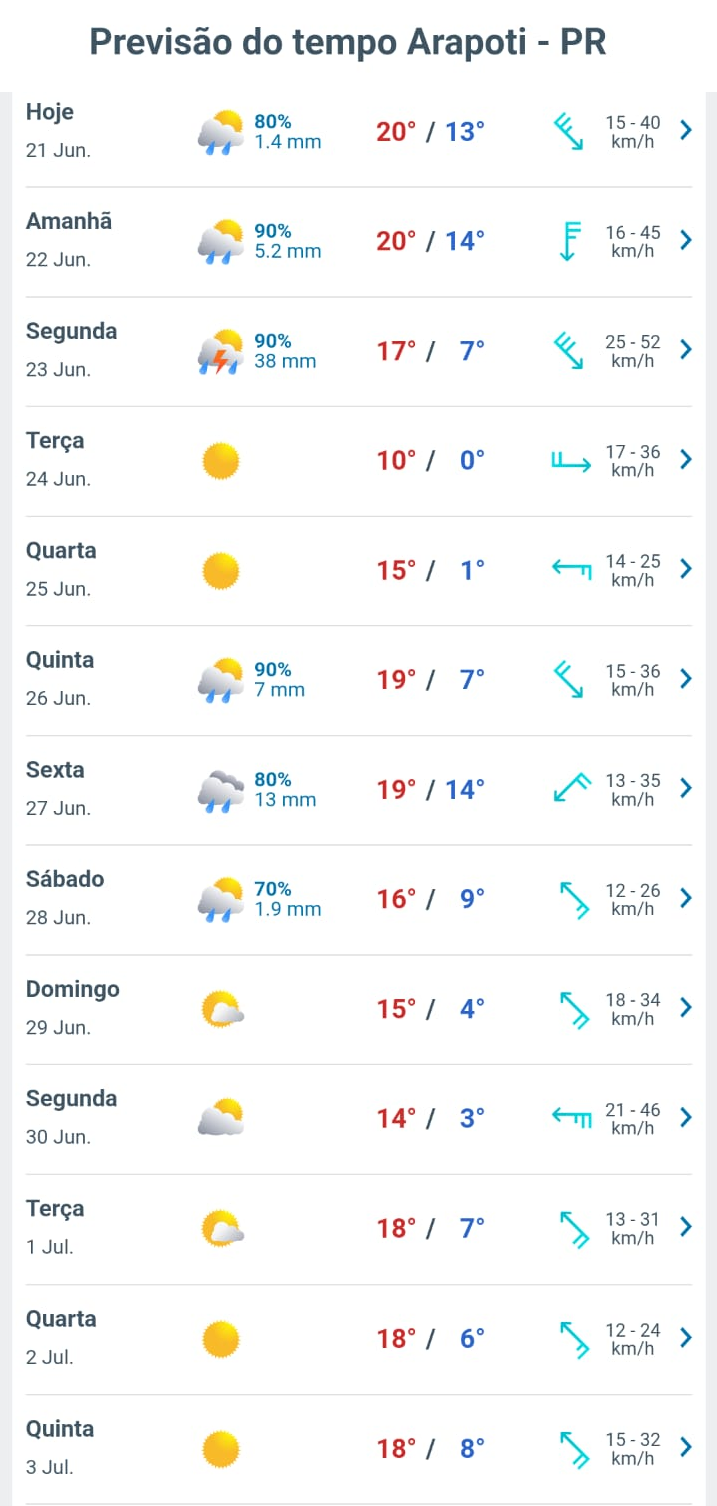Image resolution: width=717 pixels, height=1506 pixels.
Task: Open Quarta 2 Jul. forecast row
Action: (x=358, y=1339)
